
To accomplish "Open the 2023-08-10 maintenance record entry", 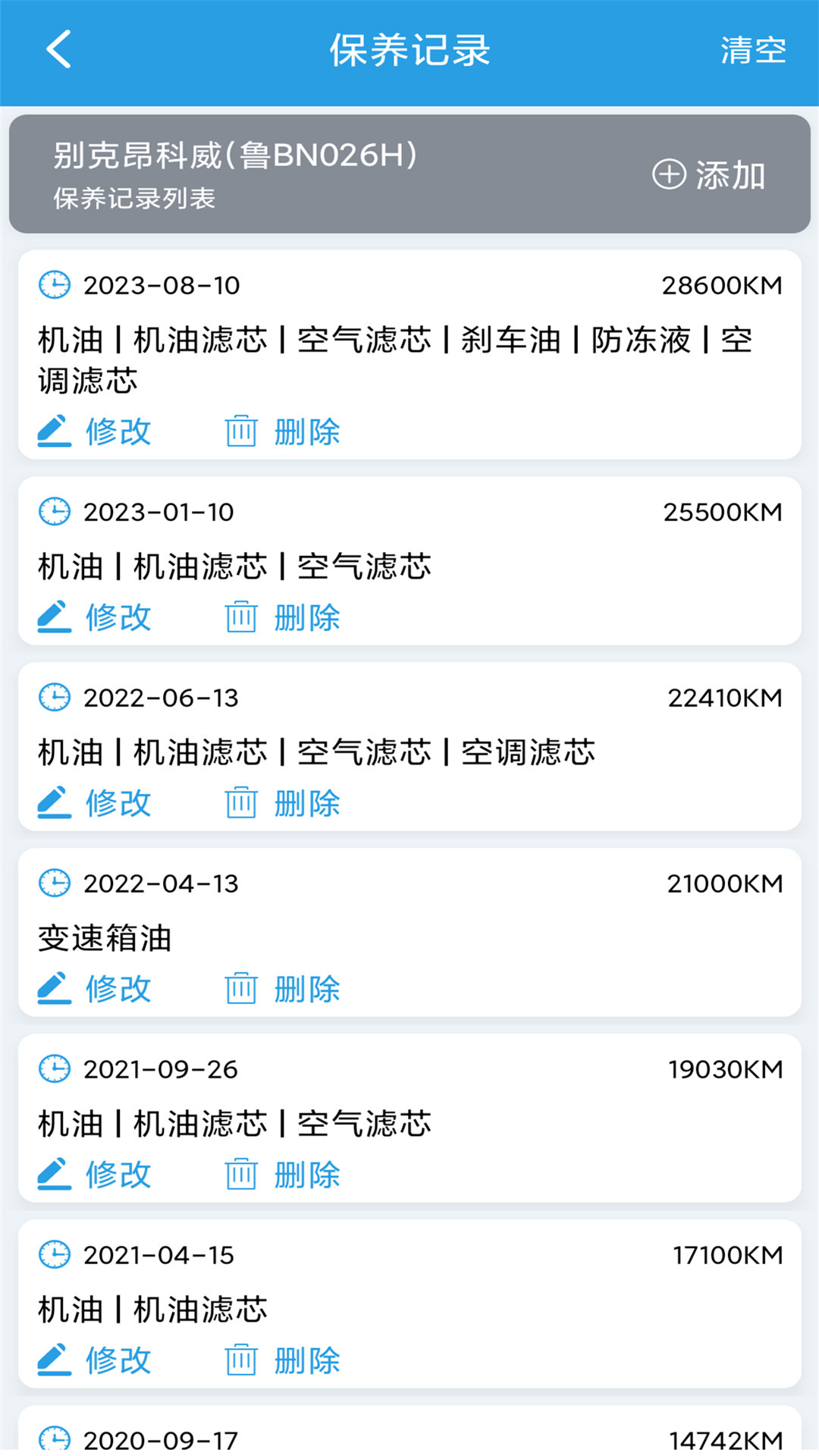I will click(x=409, y=349).
